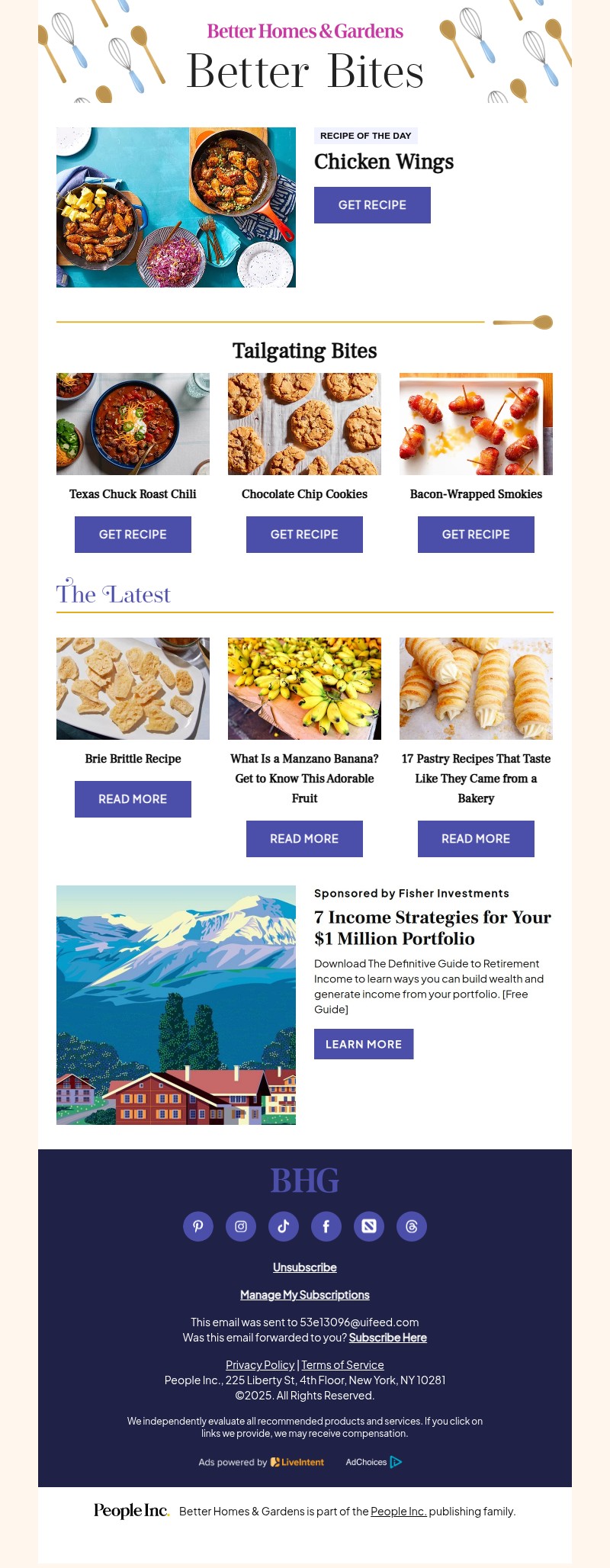The width and height of the screenshot is (610, 1568).
Task: Click the Manzano banana photo
Action: (x=304, y=688)
